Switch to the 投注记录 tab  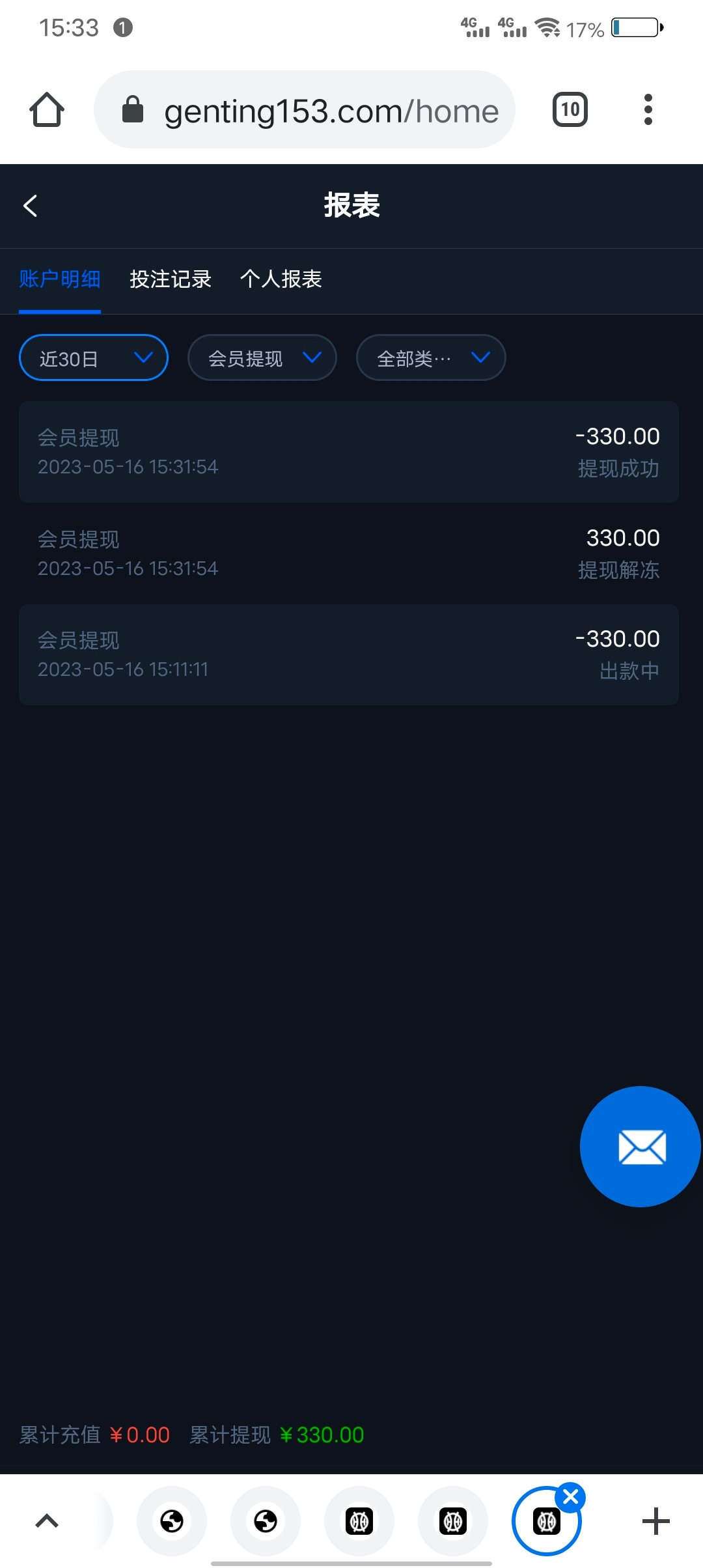pyautogui.click(x=171, y=279)
